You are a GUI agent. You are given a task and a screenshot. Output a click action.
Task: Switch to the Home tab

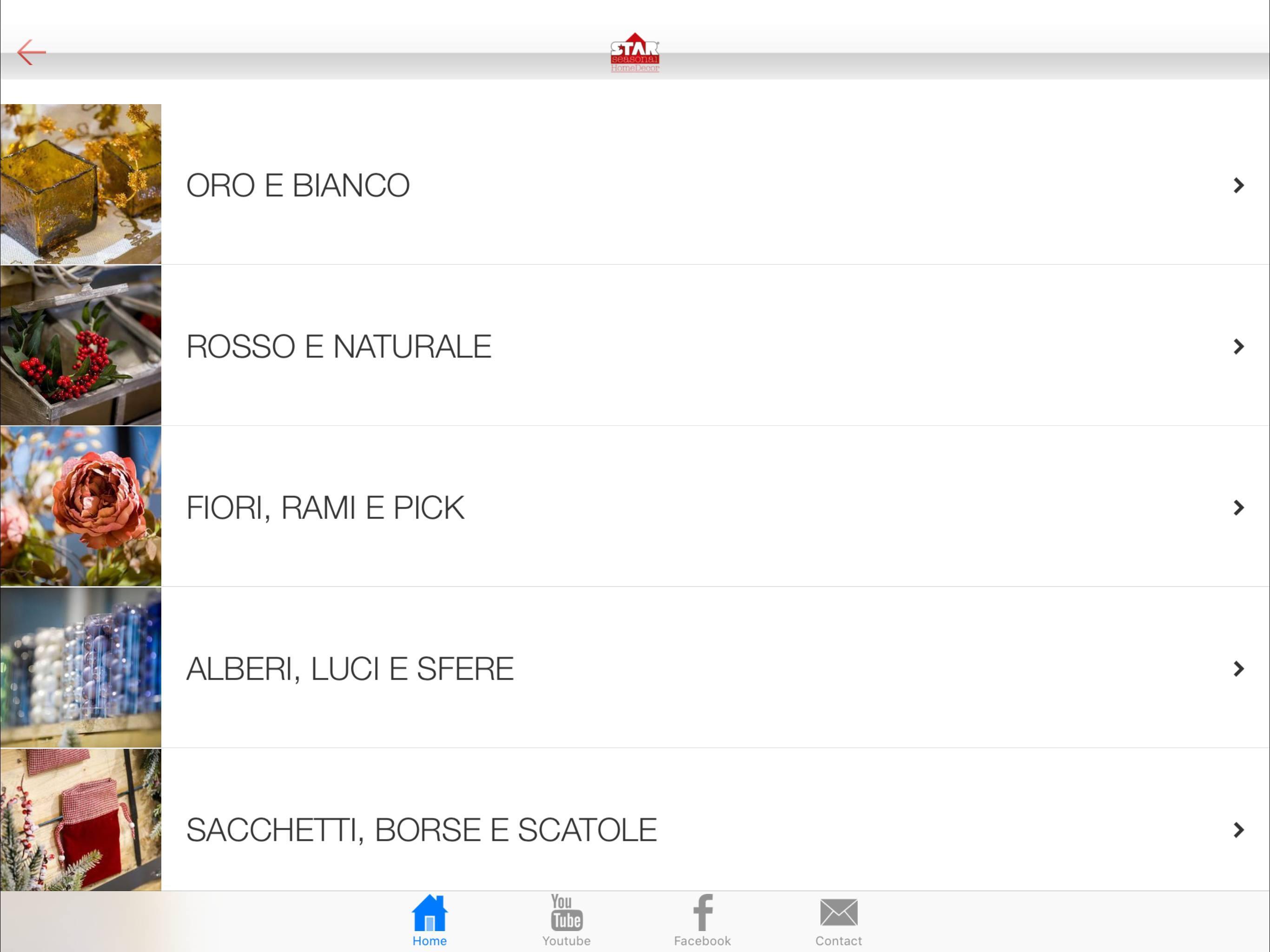pos(430,920)
